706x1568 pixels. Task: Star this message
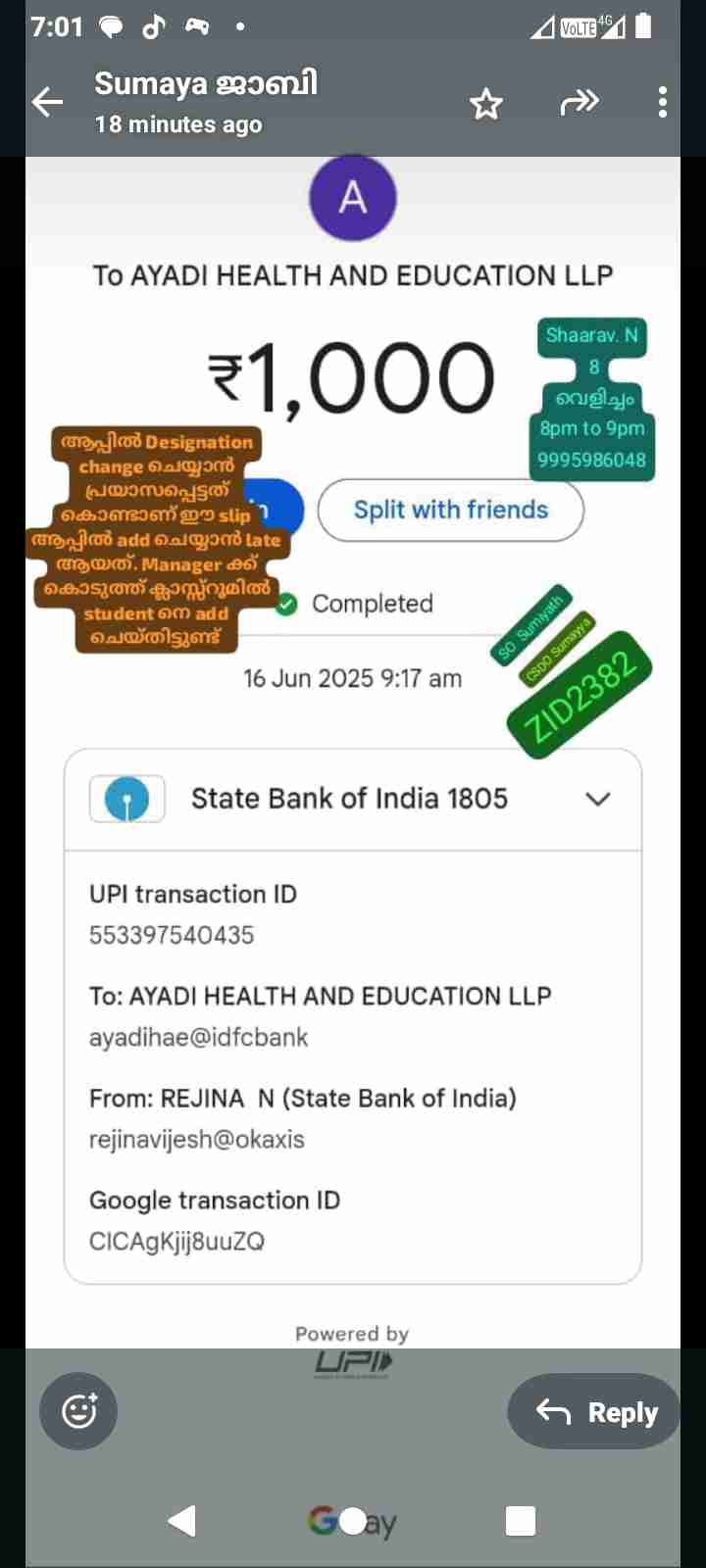pyautogui.click(x=485, y=103)
